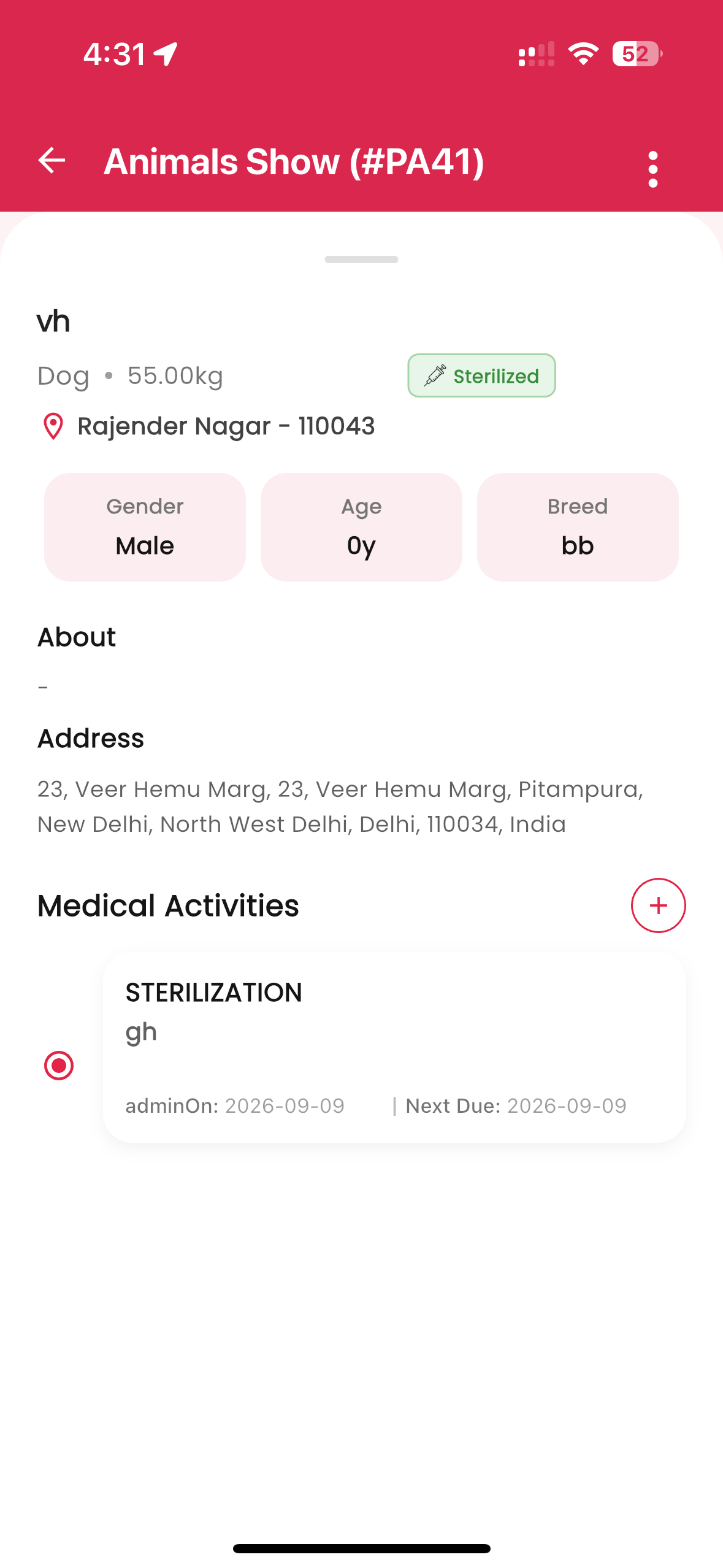Add a new medical activity
This screenshot has width=723, height=1568.
tap(658, 905)
